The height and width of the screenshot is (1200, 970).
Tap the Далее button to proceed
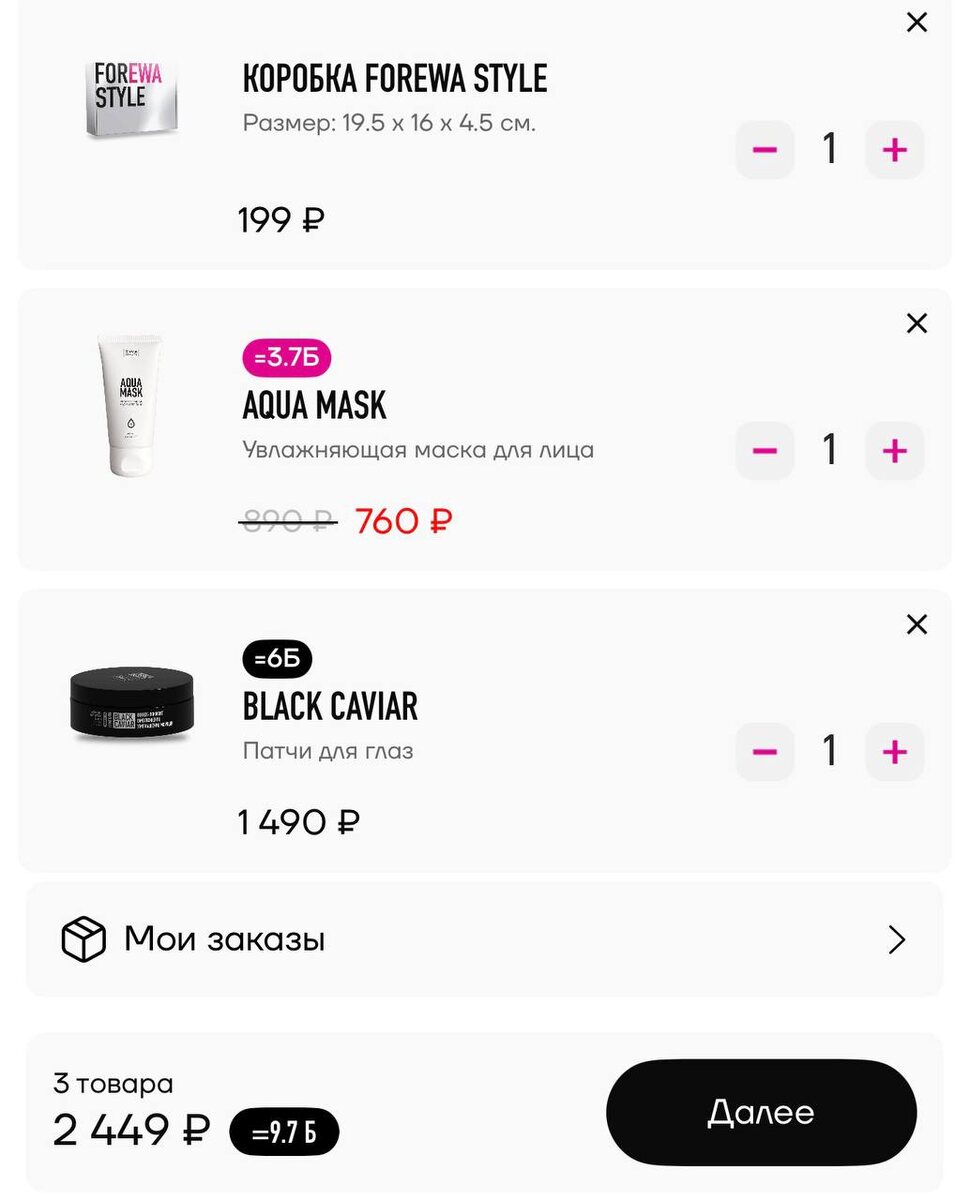(x=761, y=1112)
